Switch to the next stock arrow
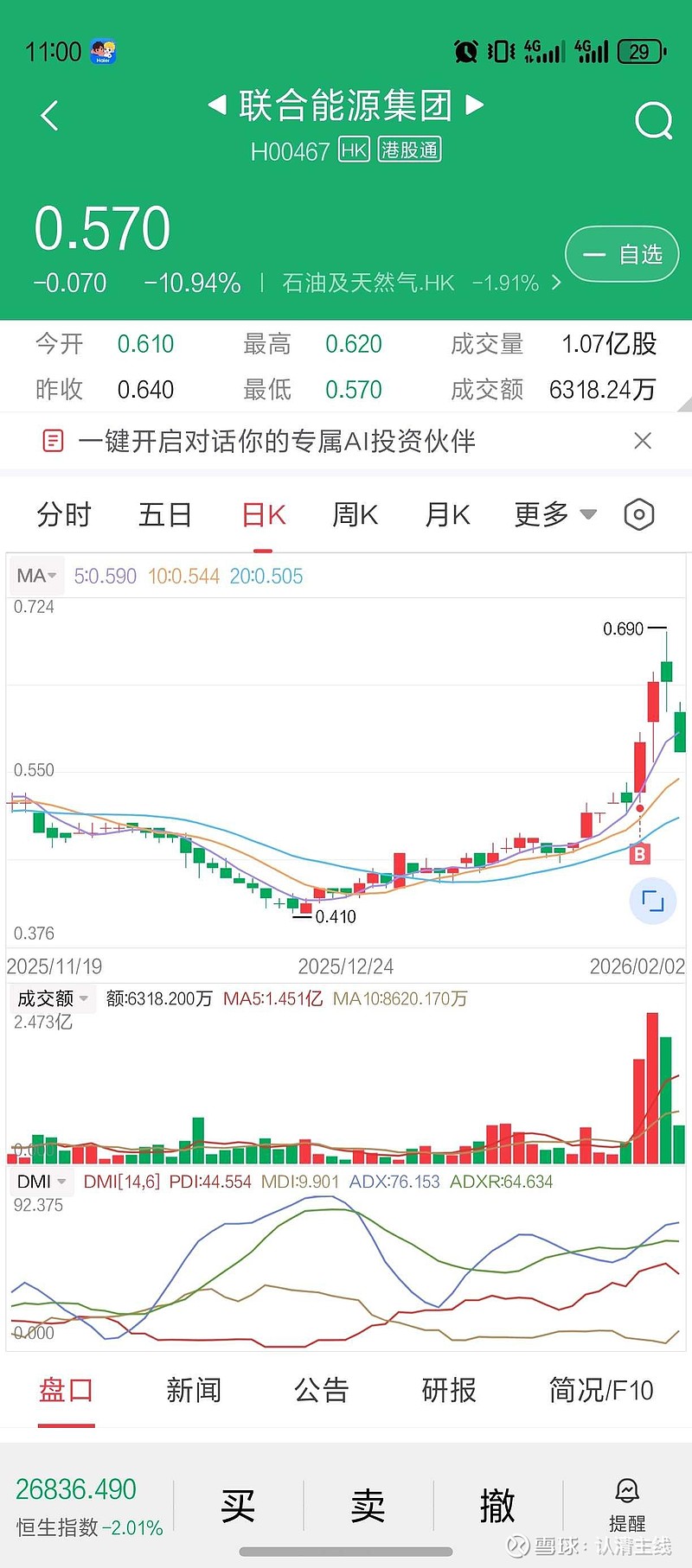This screenshot has width=692, height=1568. pyautogui.click(x=474, y=105)
